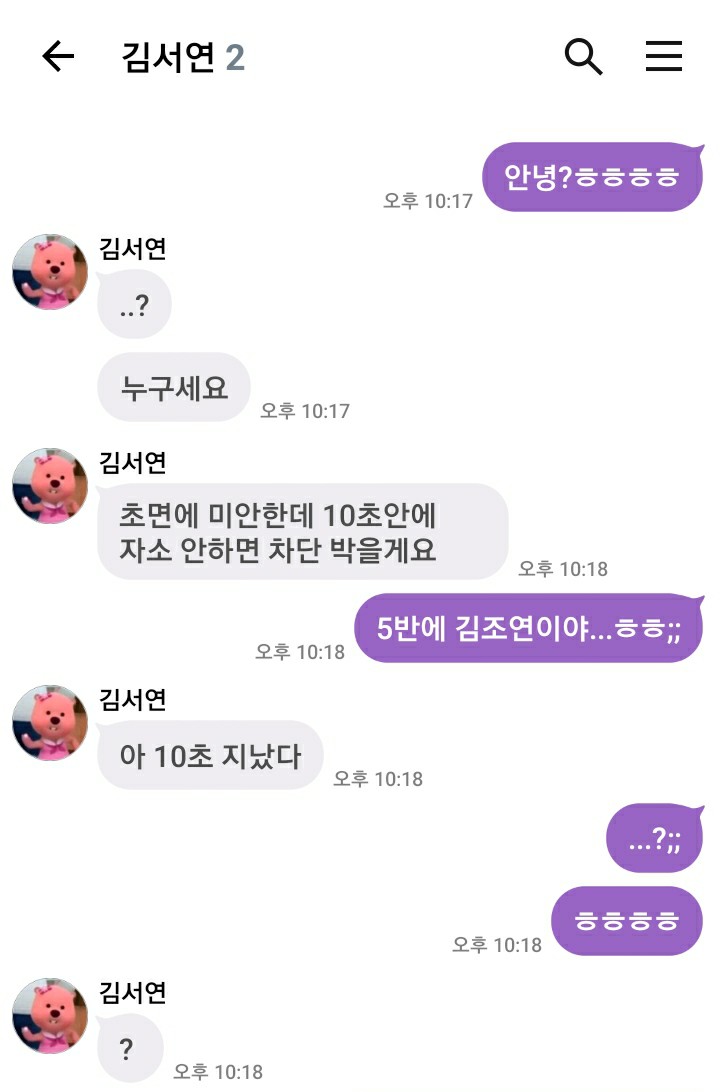Search within the 김서연 chat

coord(583,57)
